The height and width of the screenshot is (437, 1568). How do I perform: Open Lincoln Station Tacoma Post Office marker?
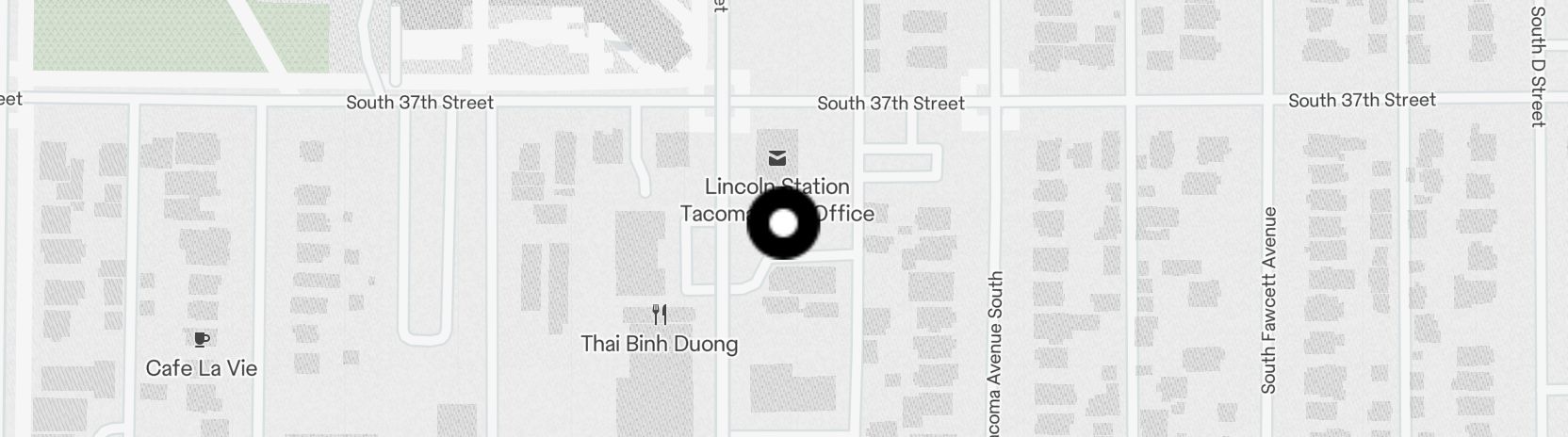(x=777, y=158)
